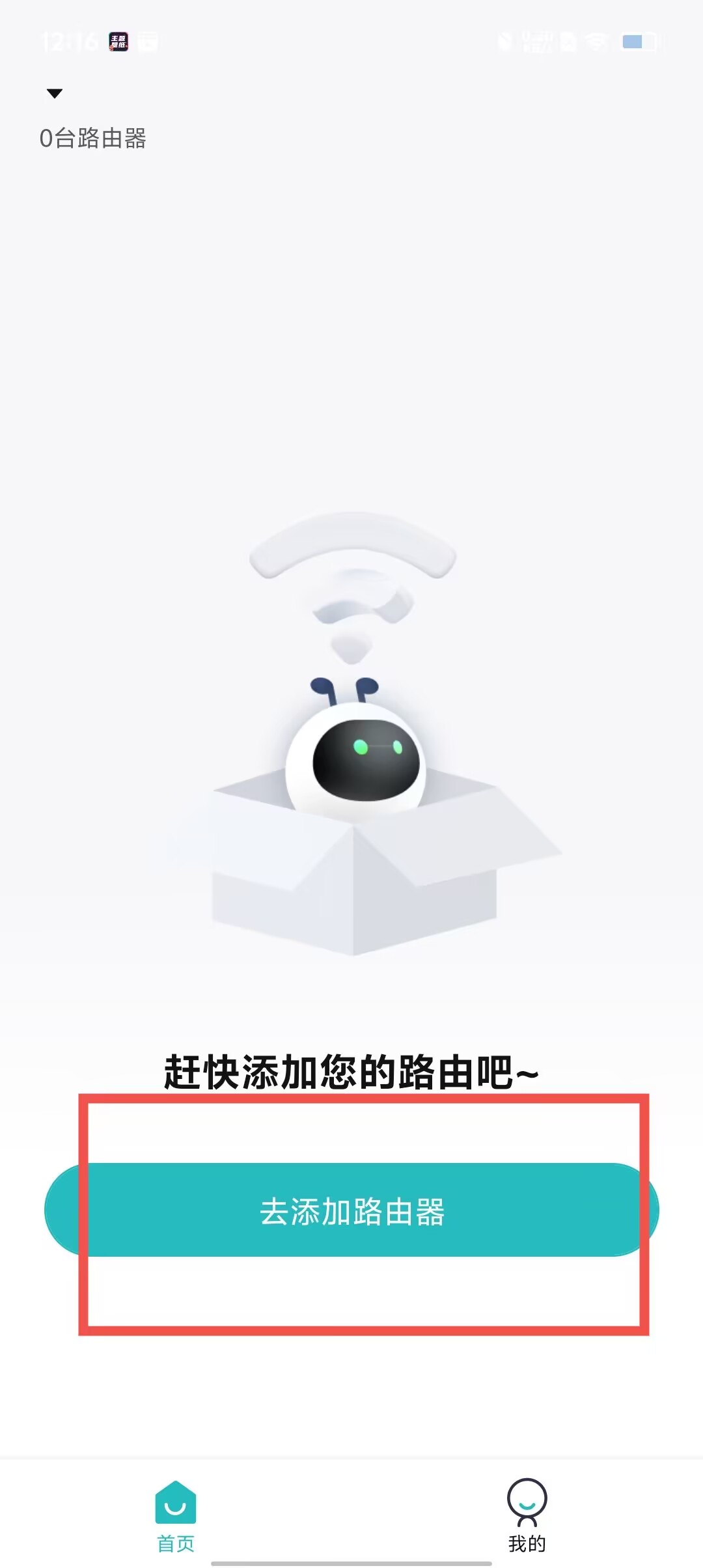Expand the dropdown arrow above 0台路由器

[55, 94]
